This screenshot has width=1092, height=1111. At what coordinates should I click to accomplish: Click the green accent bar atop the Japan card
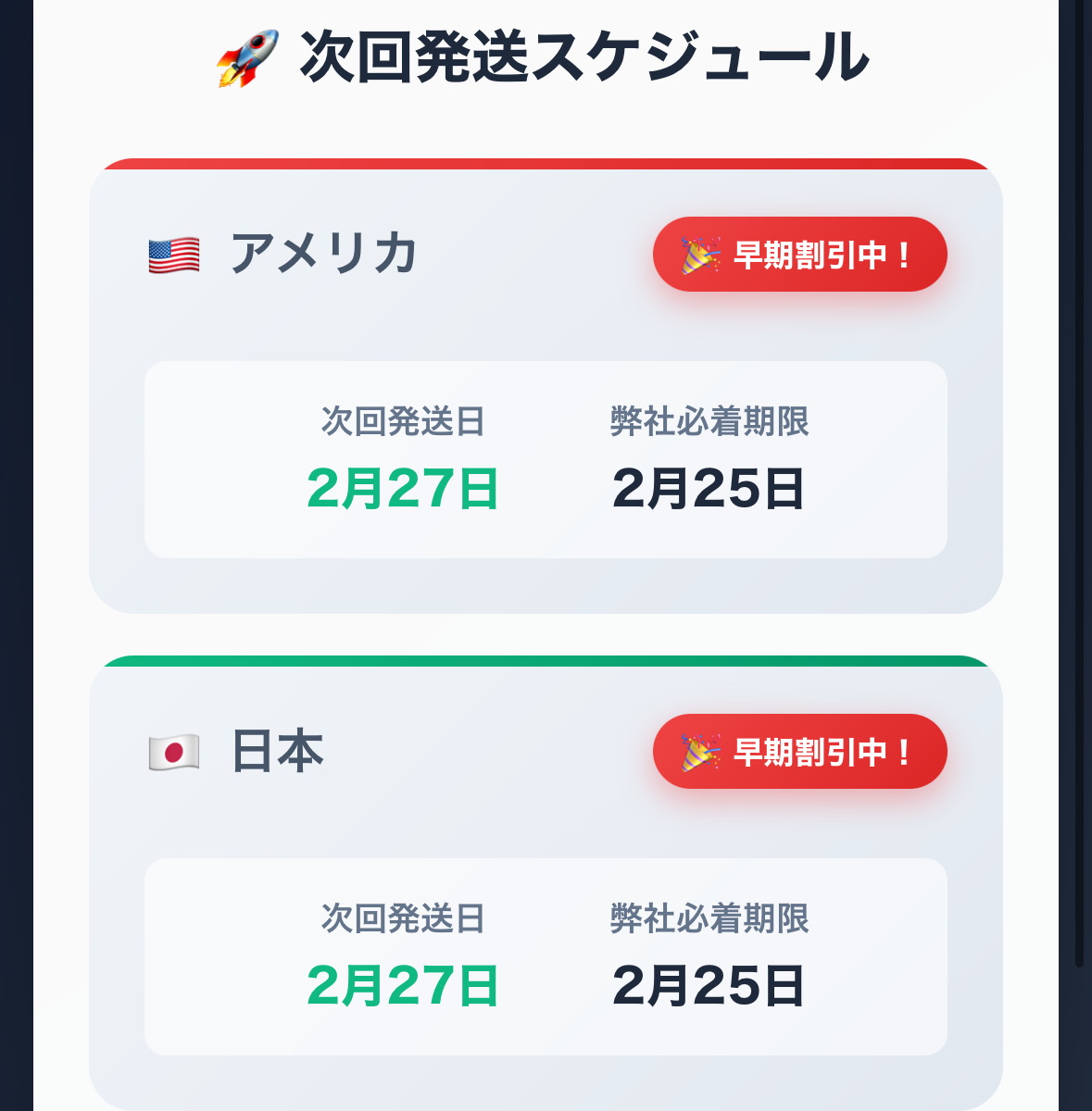point(546,660)
